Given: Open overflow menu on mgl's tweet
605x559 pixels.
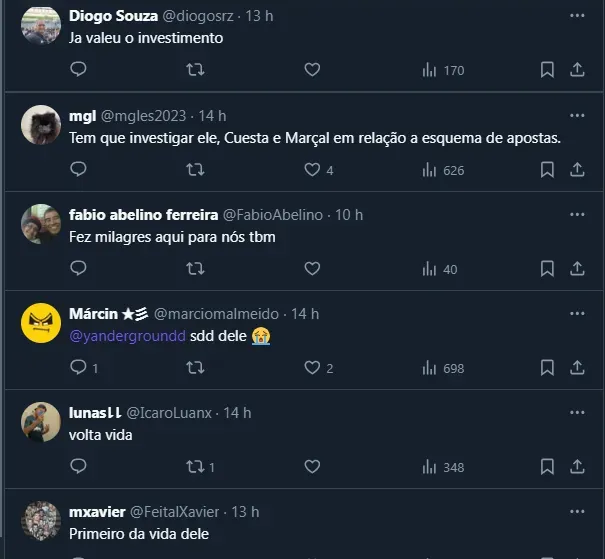Looking at the screenshot, I should pyautogui.click(x=577, y=116).
